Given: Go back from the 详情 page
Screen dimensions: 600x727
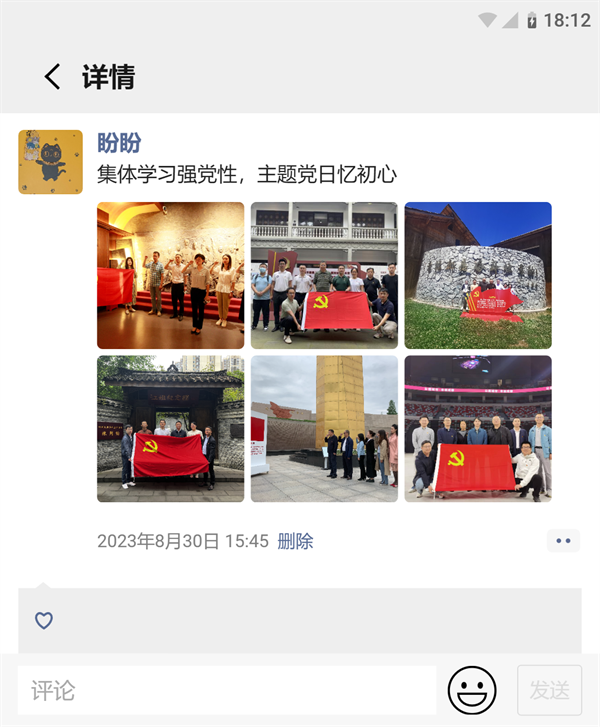Looking at the screenshot, I should [x=52, y=77].
